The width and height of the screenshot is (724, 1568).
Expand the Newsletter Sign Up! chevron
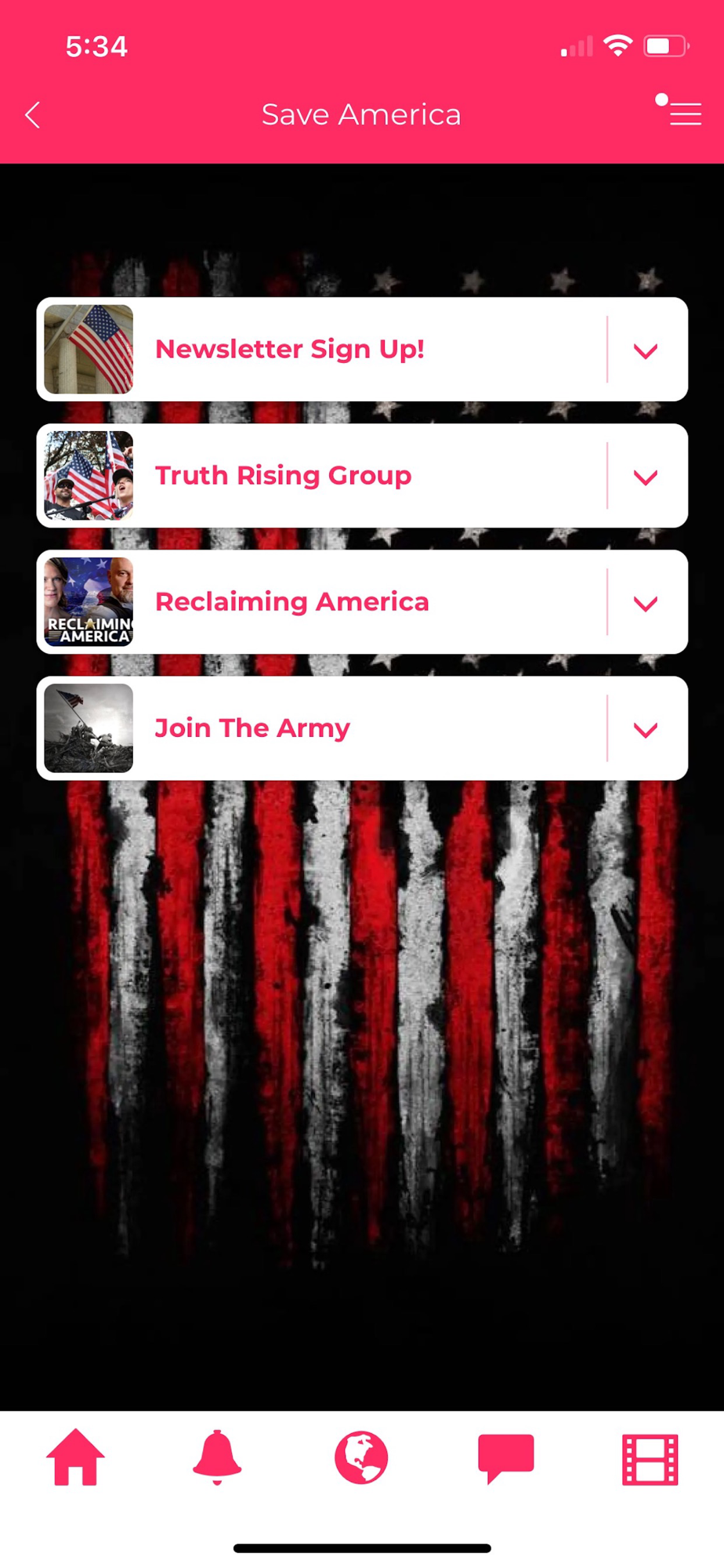[645, 350]
